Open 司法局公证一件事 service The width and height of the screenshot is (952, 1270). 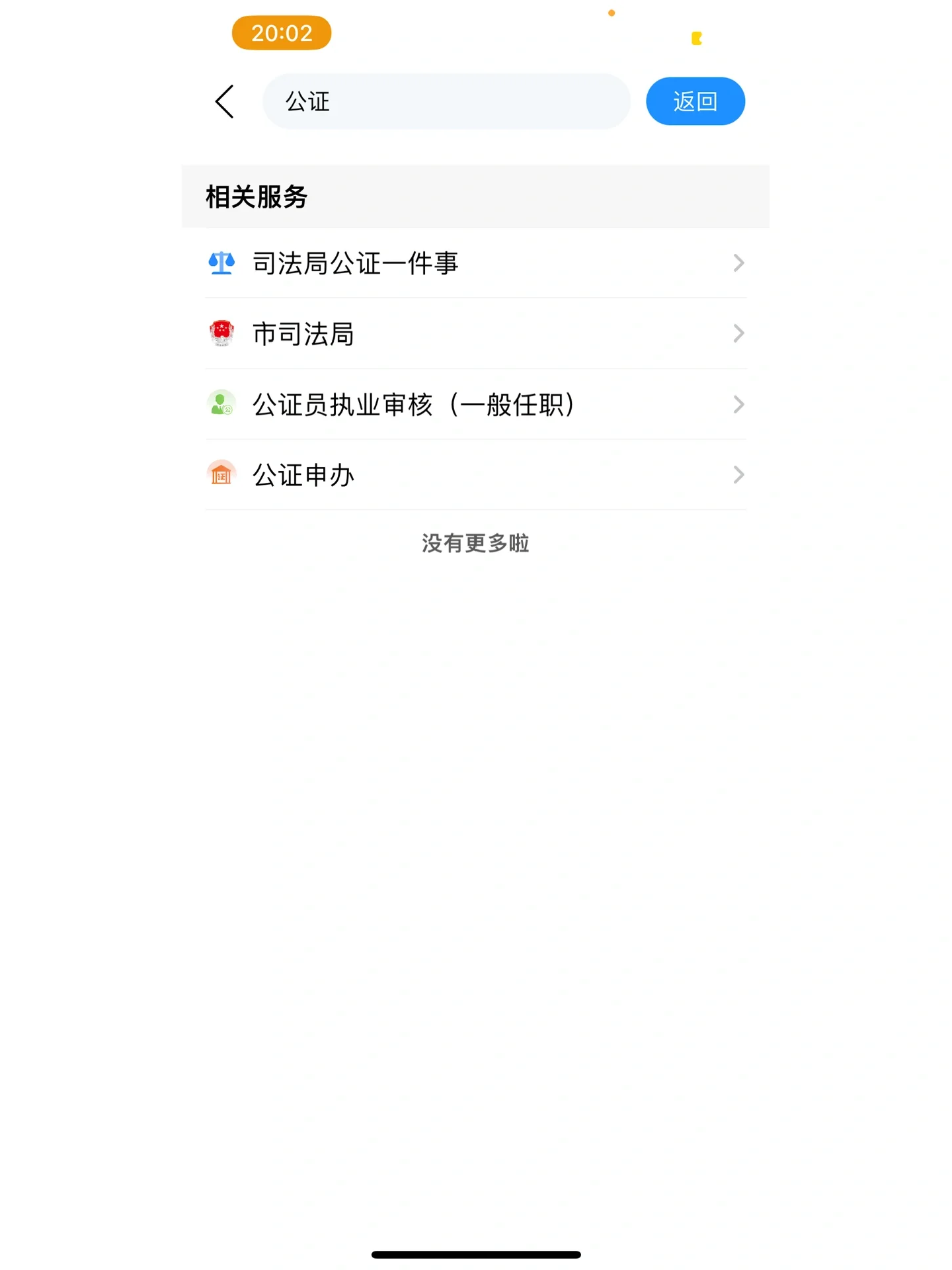(475, 263)
